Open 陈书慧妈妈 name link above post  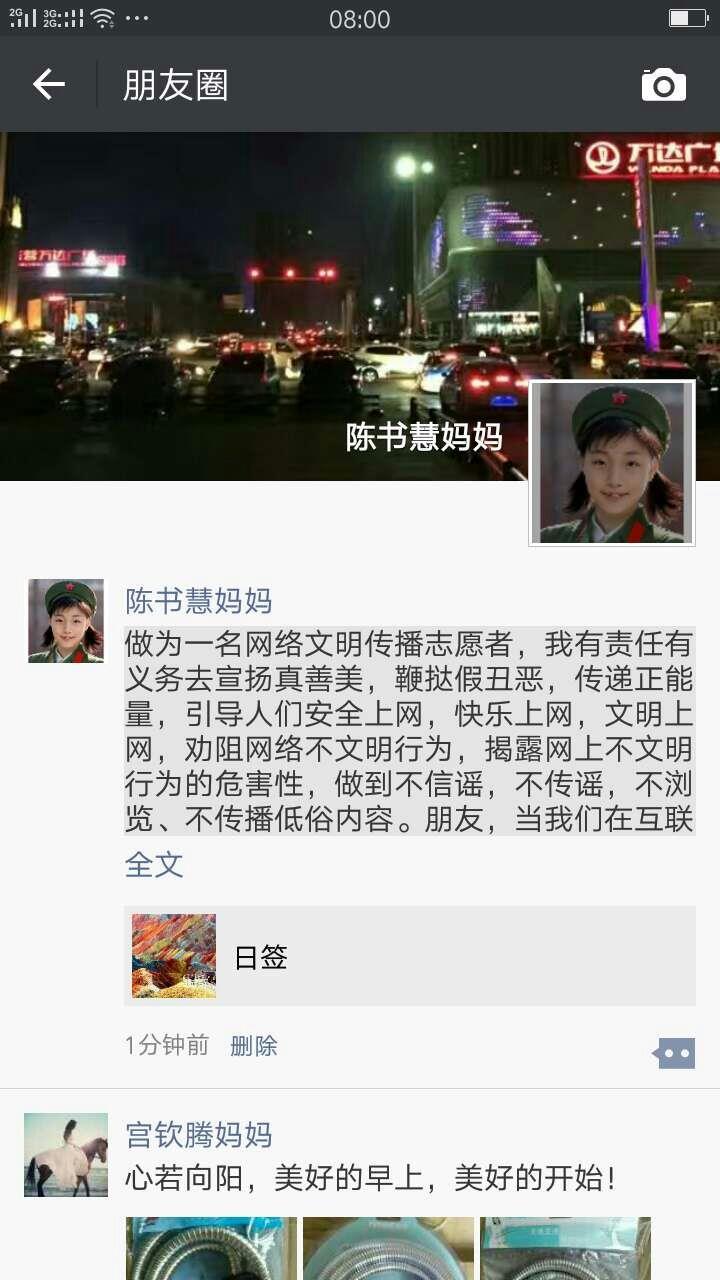coord(199,601)
